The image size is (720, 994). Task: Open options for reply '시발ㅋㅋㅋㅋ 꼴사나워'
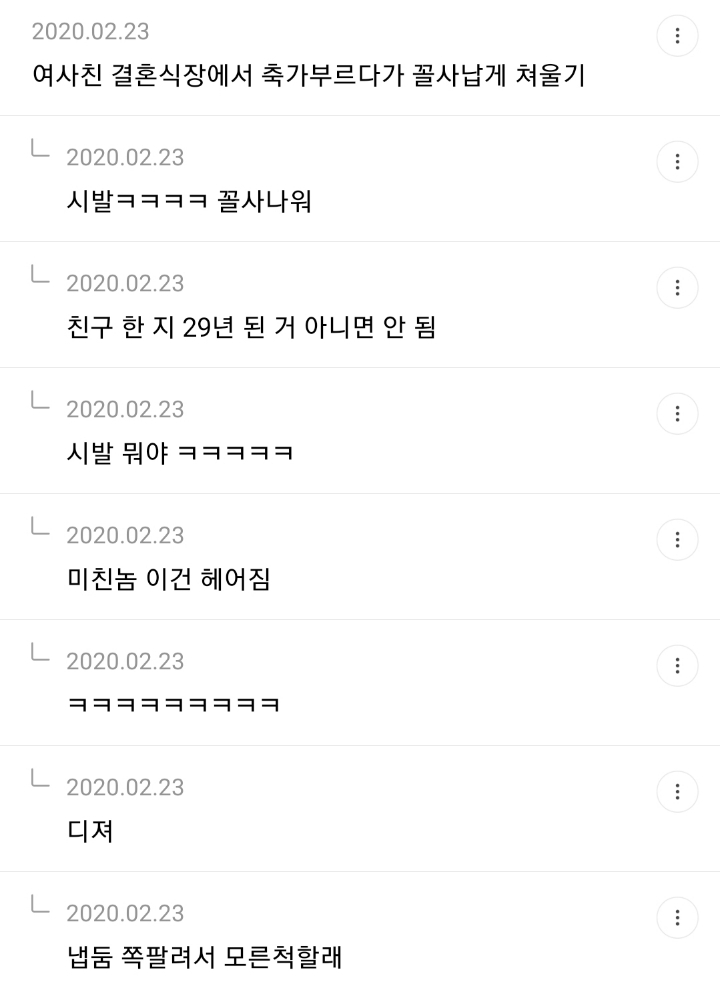pyautogui.click(x=677, y=162)
